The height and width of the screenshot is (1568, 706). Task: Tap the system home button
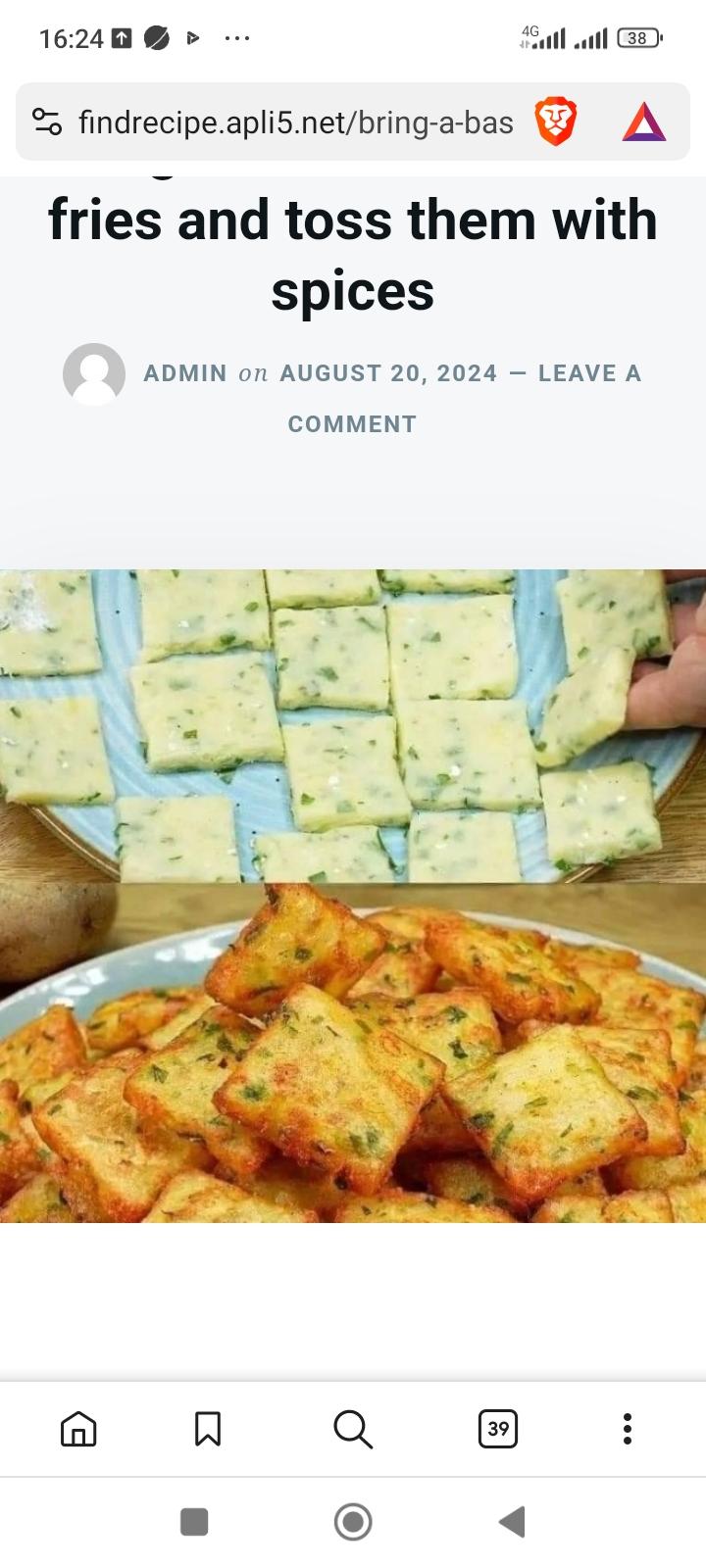click(x=353, y=1522)
